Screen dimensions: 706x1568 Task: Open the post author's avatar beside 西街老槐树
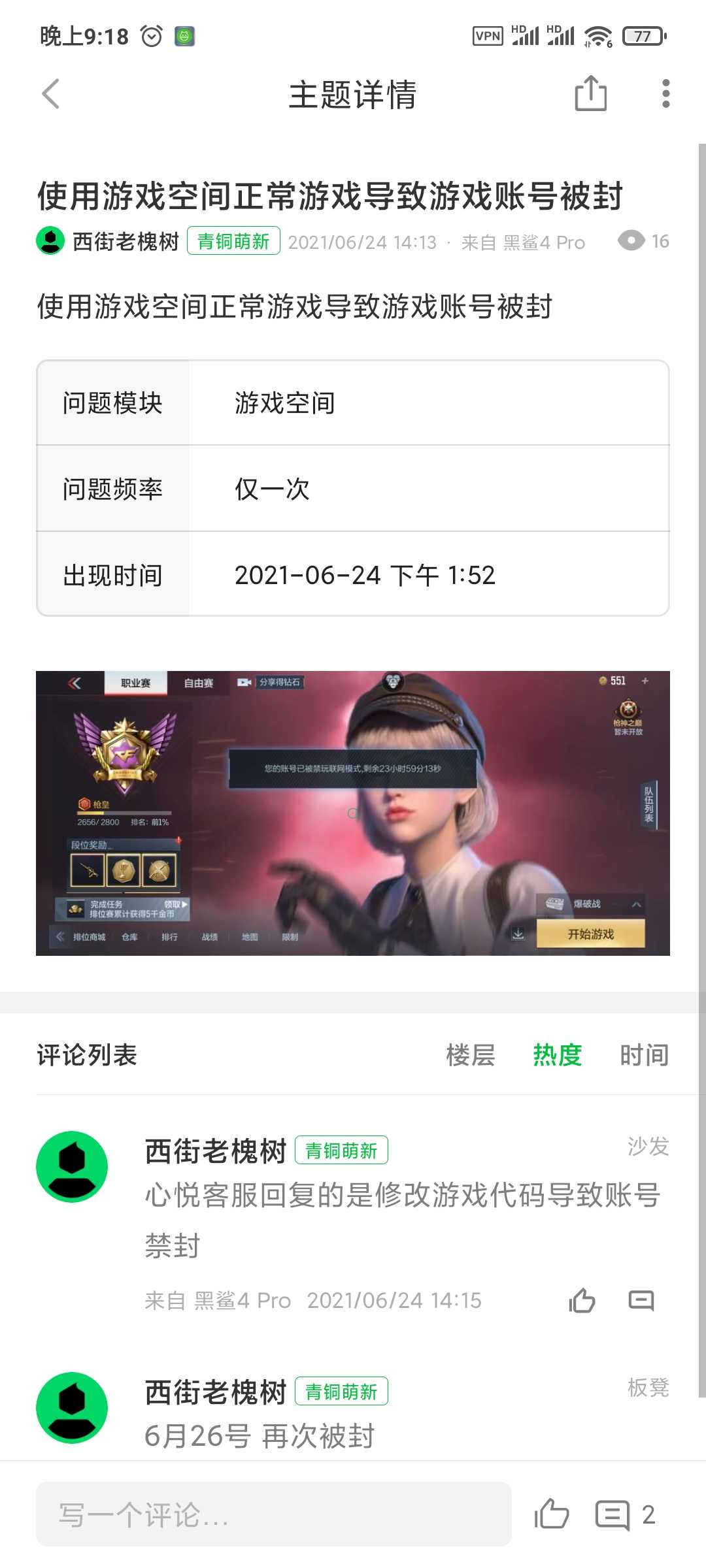point(50,241)
